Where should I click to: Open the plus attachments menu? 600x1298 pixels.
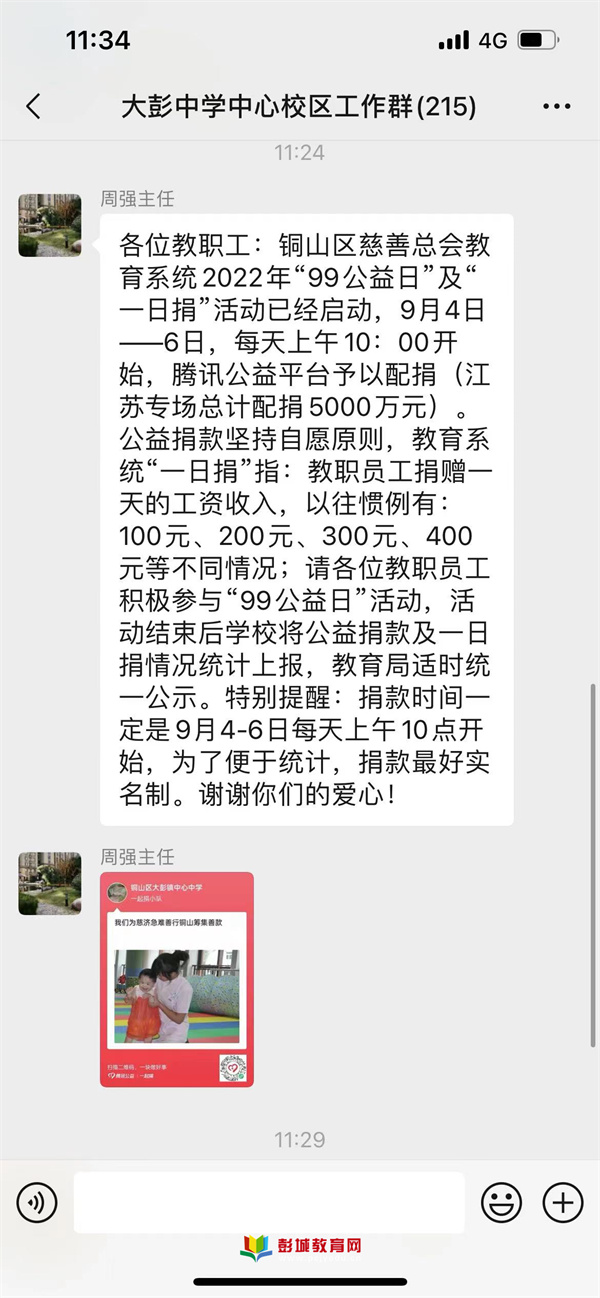(x=562, y=1202)
